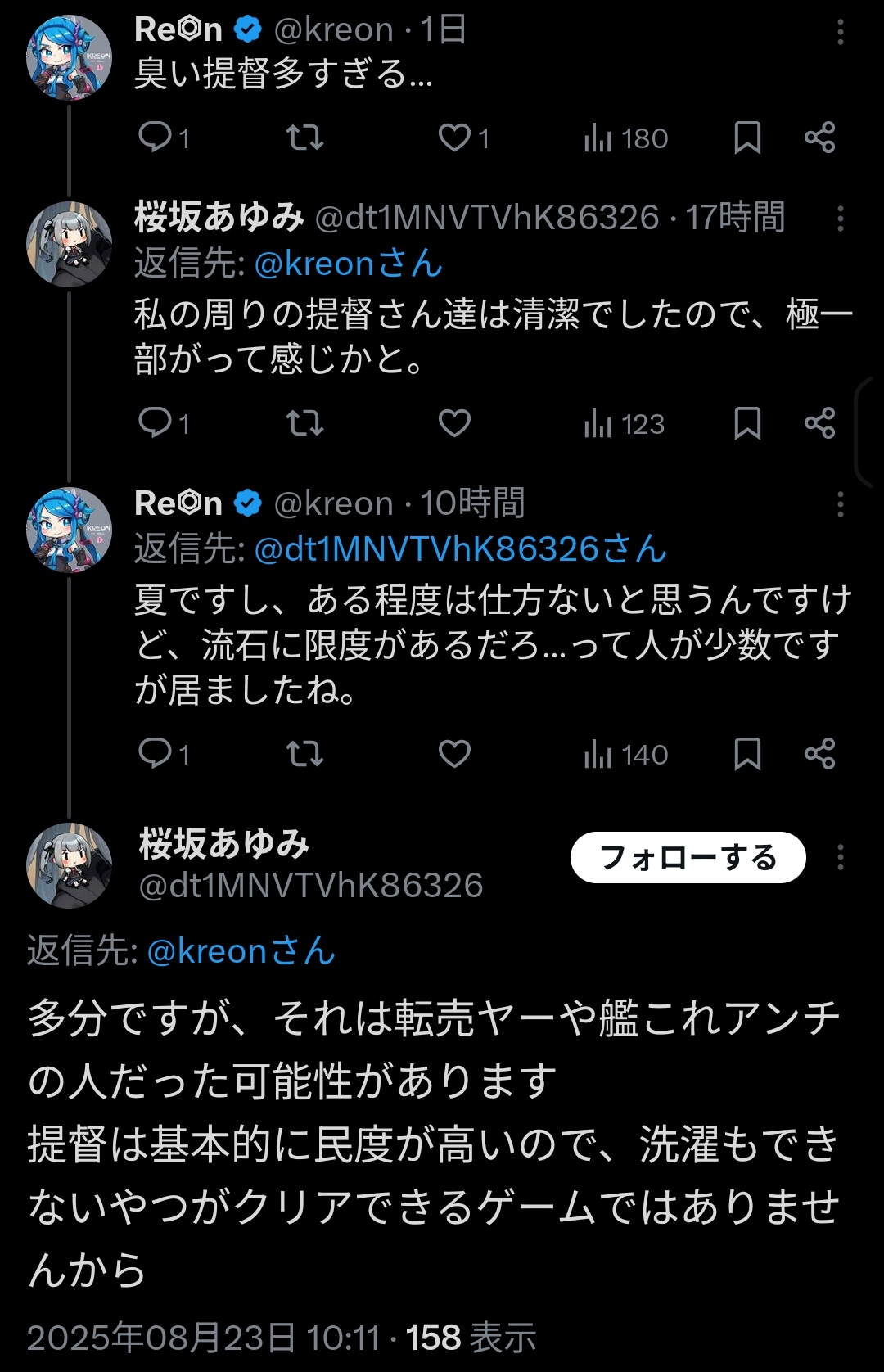884x1372 pixels.
Task: Open the @kreonさん link in the 17時間 reply
Action: [x=349, y=264]
